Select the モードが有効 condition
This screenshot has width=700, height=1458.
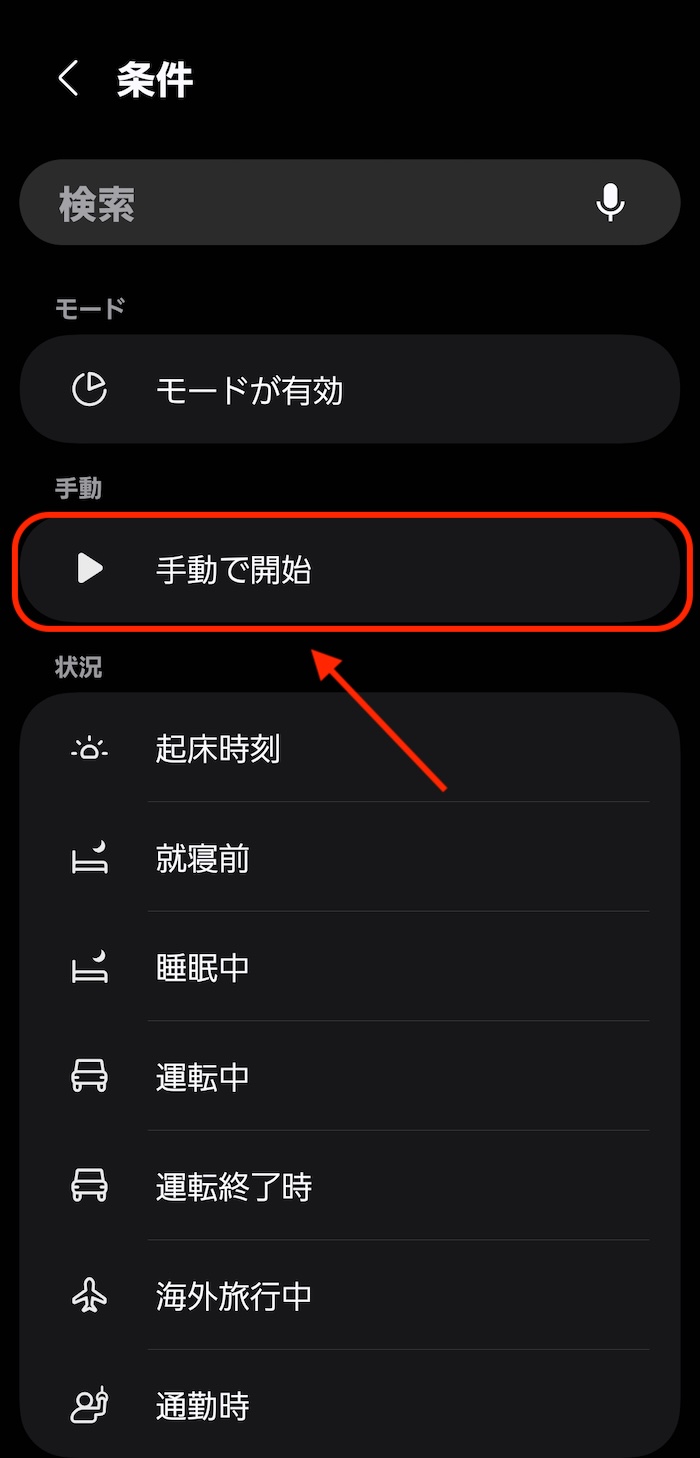point(350,389)
